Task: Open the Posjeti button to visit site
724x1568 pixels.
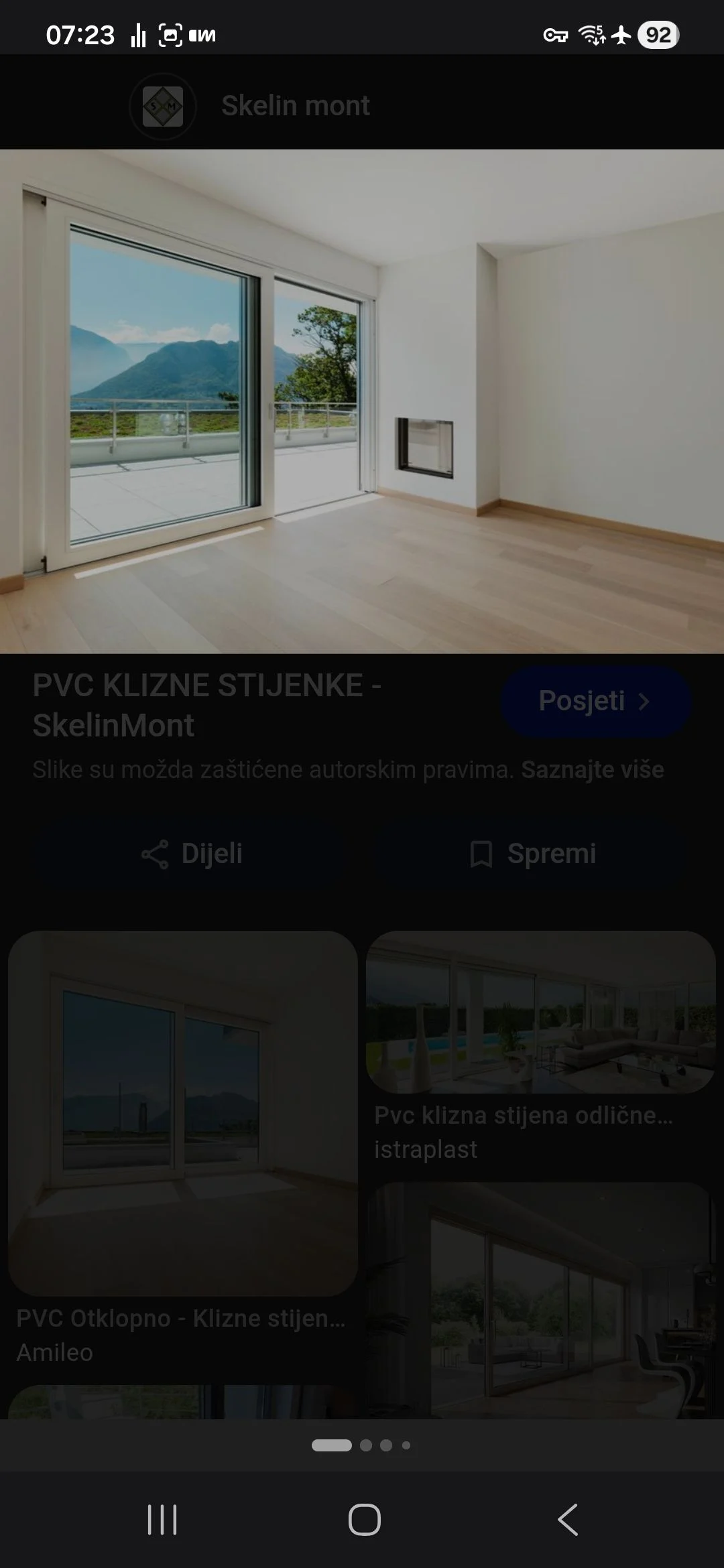Action: tap(595, 701)
